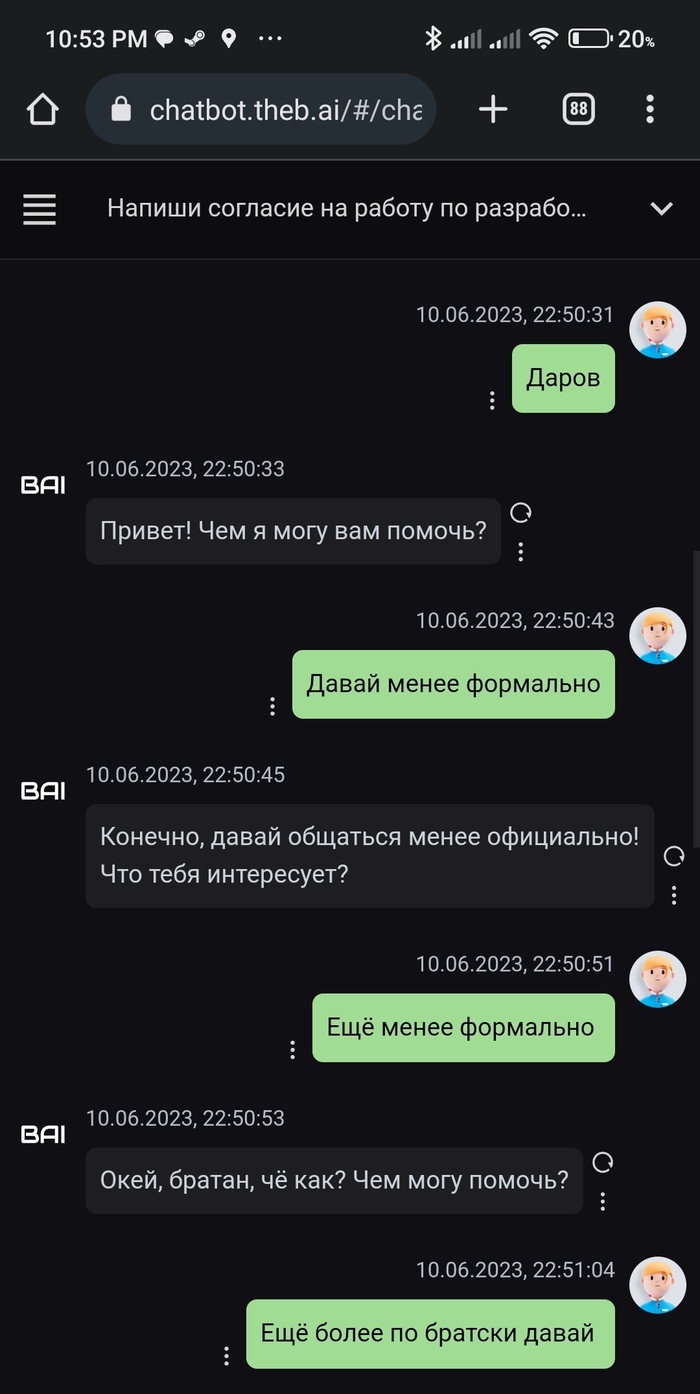
Task: Regenerate the "Привет! Чем я могу вам помочь?" reply
Action: (x=521, y=513)
